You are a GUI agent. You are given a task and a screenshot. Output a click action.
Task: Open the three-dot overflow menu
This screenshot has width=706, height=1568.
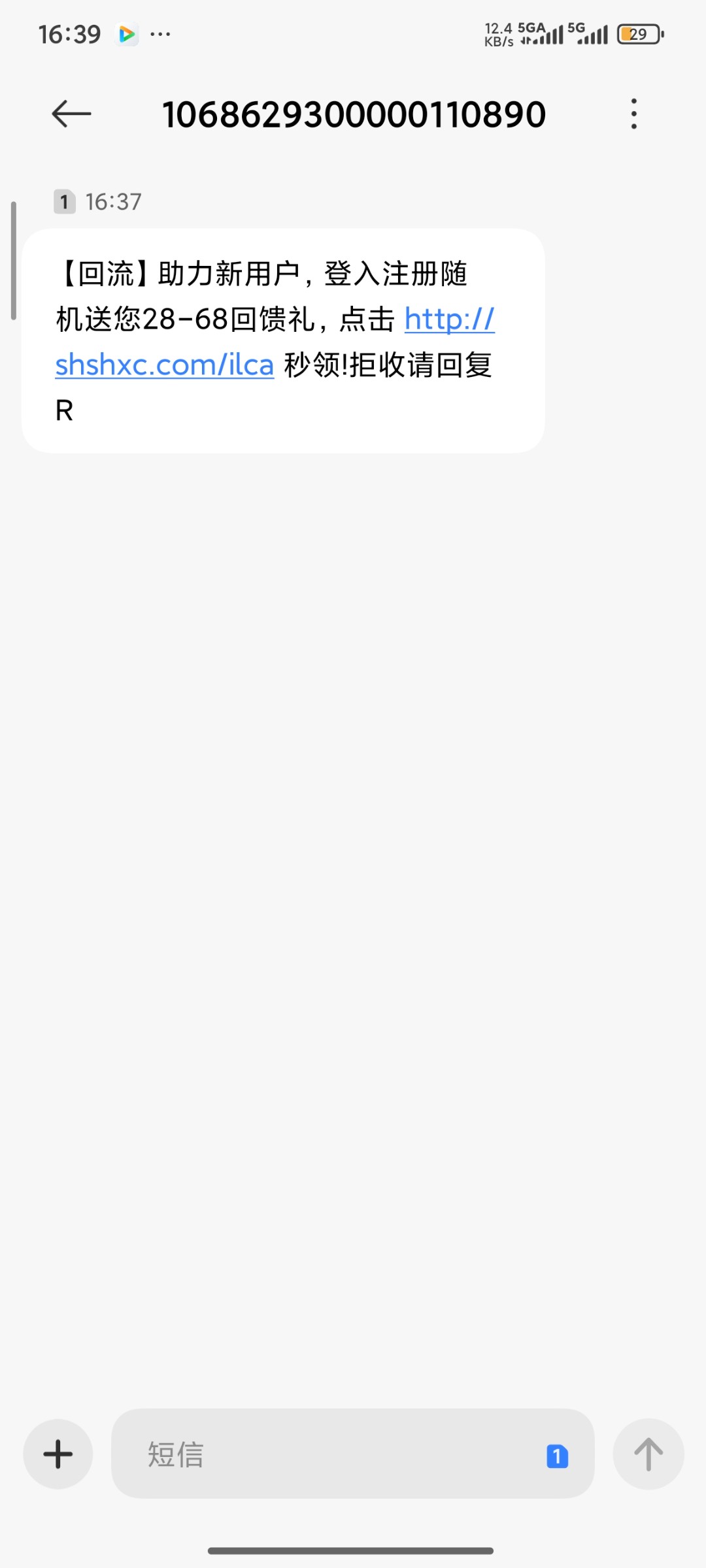point(633,114)
